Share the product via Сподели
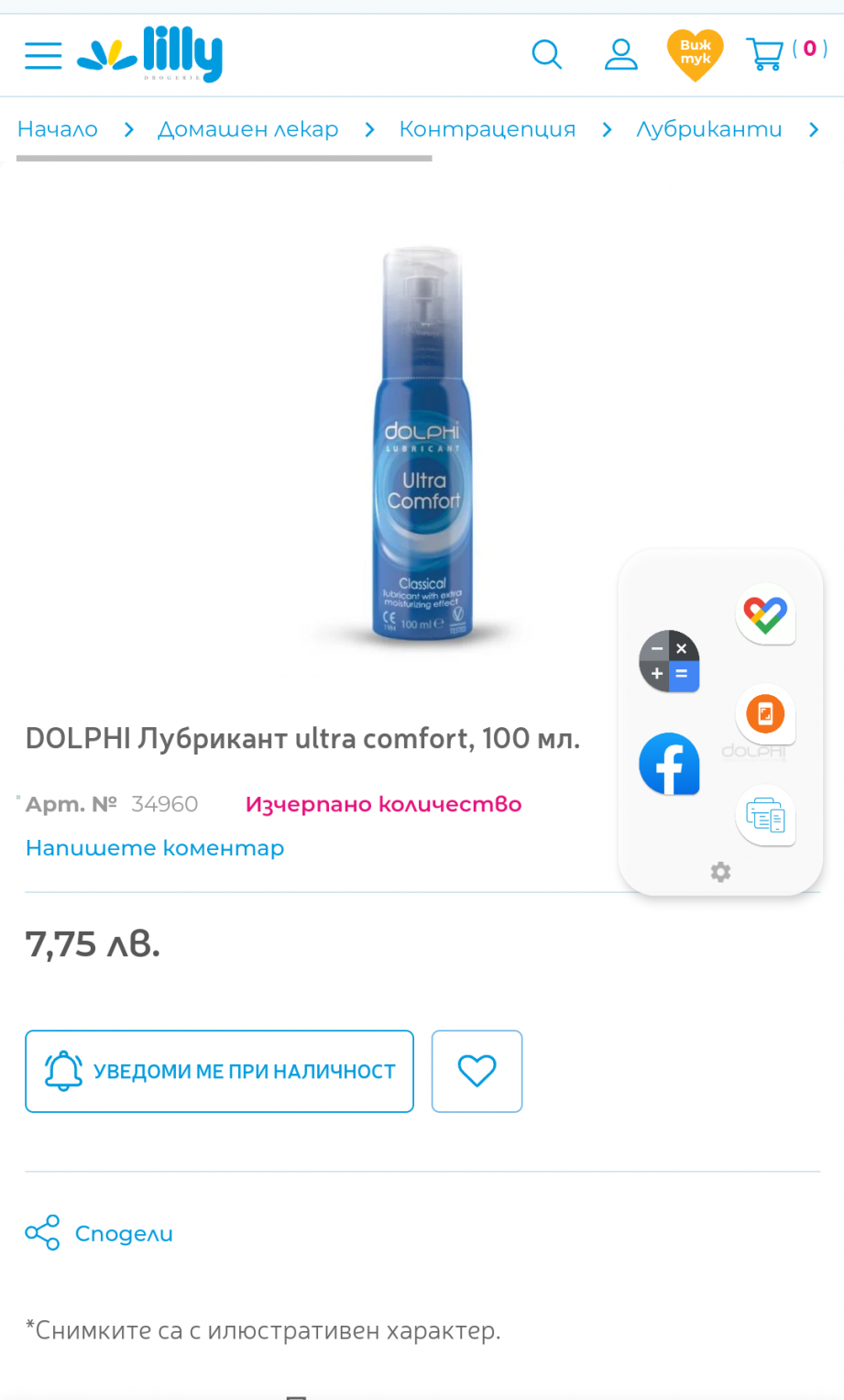This screenshot has width=844, height=1400. tap(99, 1233)
